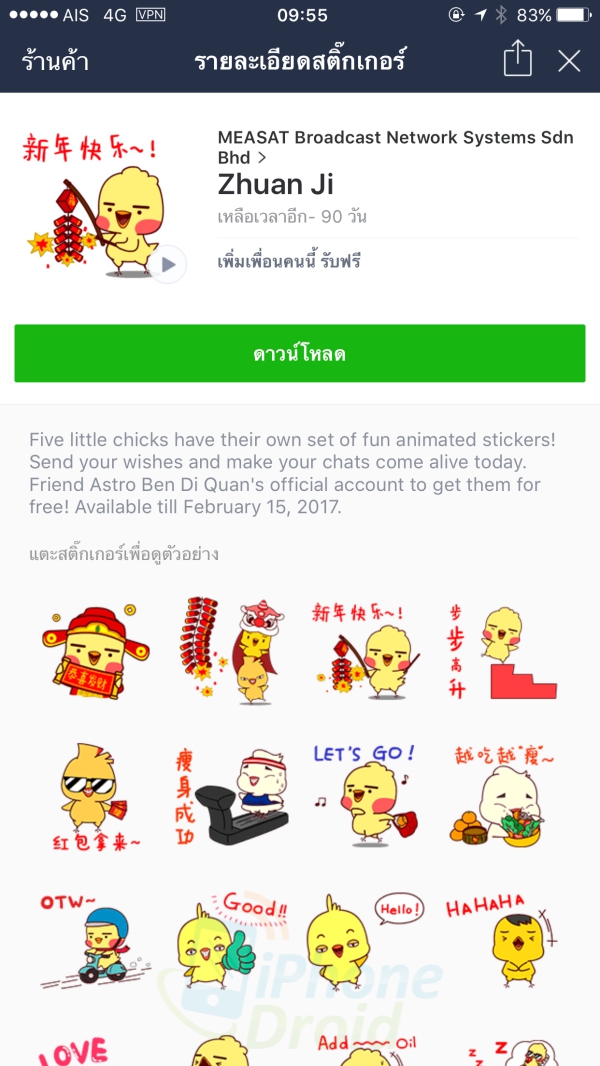The width and height of the screenshot is (600, 1066).
Task: Preview the Hello! speech bubble sticker
Action: [366, 940]
